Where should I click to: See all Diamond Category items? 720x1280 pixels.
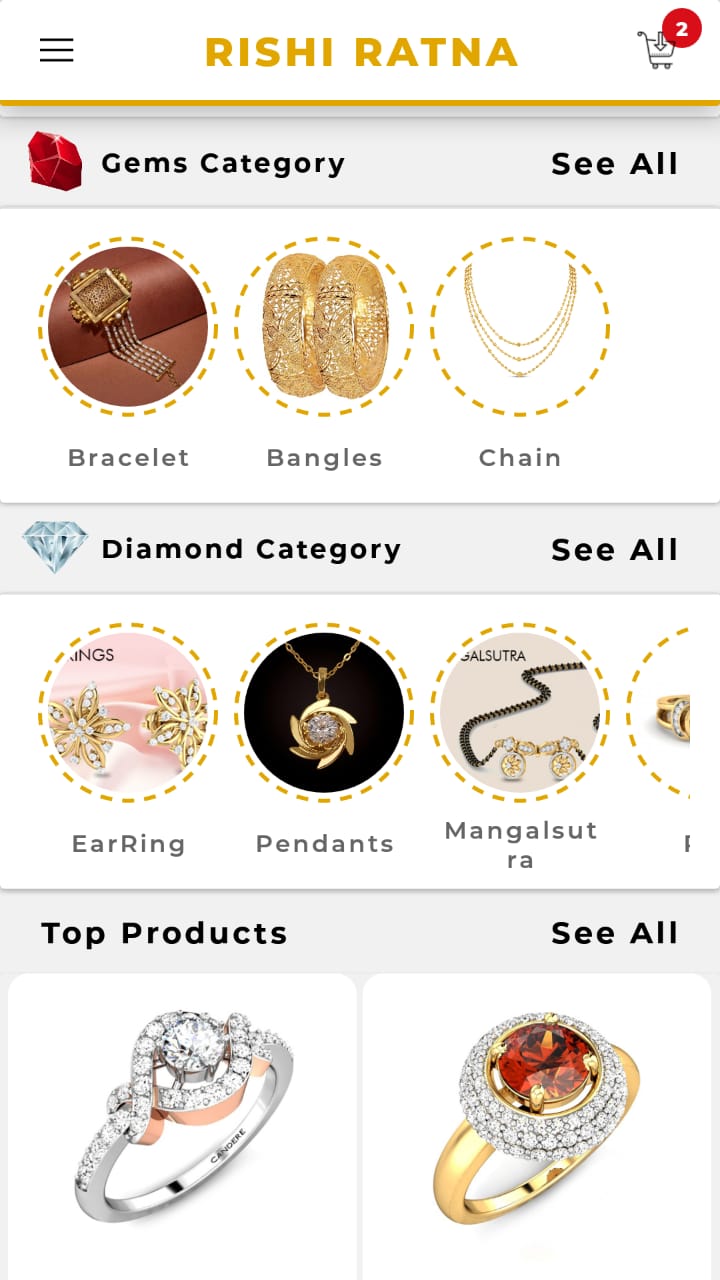point(614,549)
